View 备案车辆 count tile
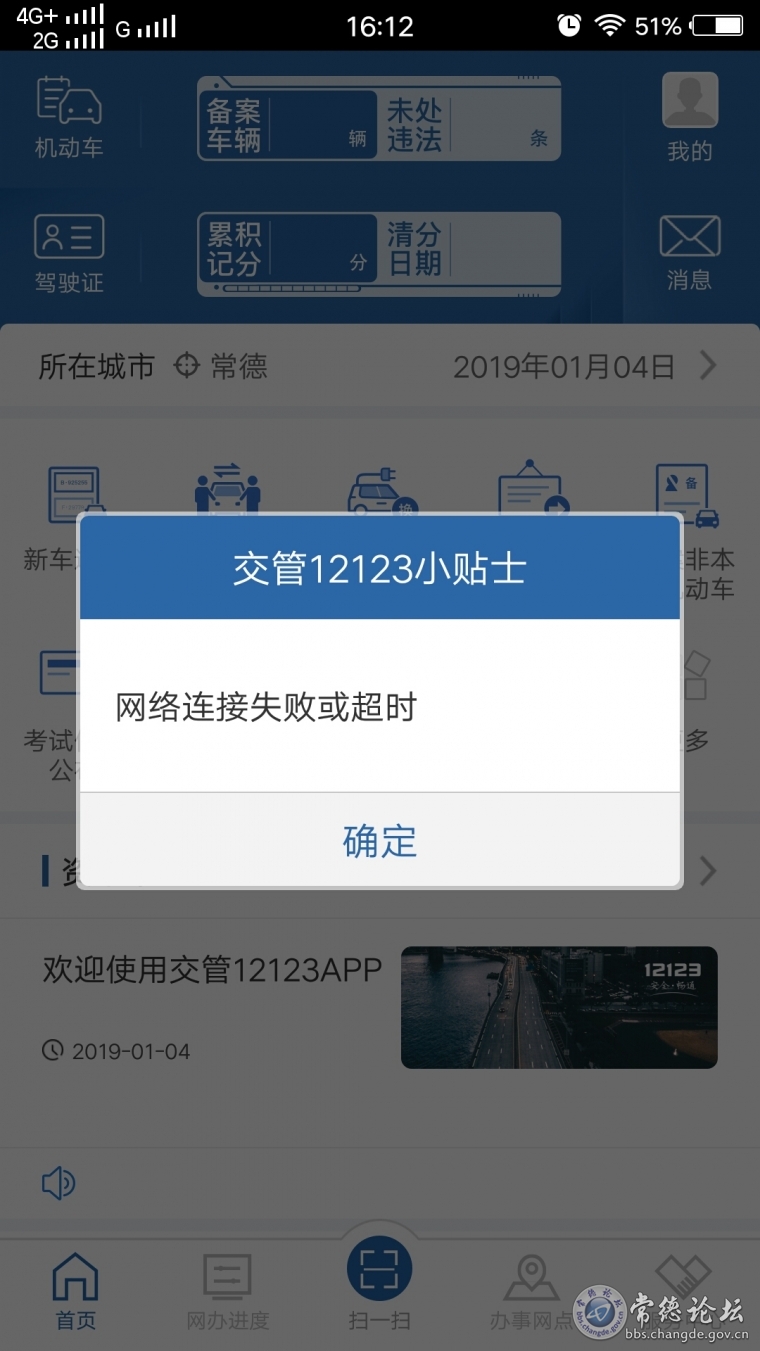 point(288,126)
